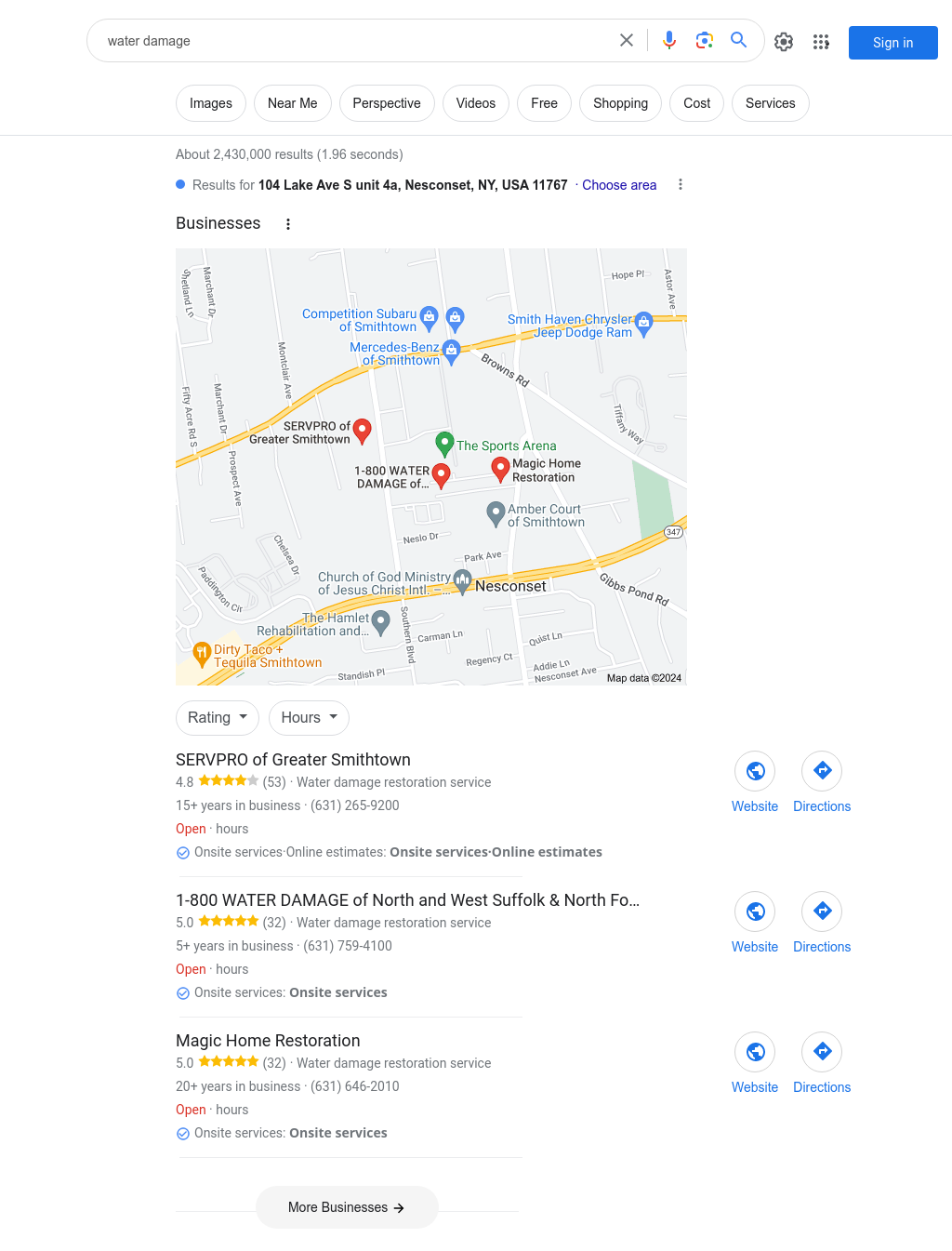Screen dimensions: 952x1251
Task: Open SERVPRO of Greater Smithtown listing
Action: [293, 760]
